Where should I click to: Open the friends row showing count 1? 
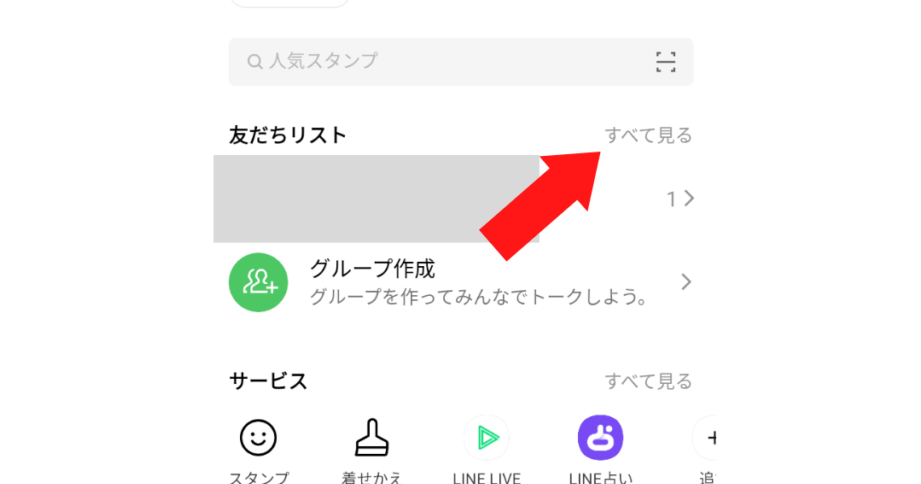click(680, 199)
